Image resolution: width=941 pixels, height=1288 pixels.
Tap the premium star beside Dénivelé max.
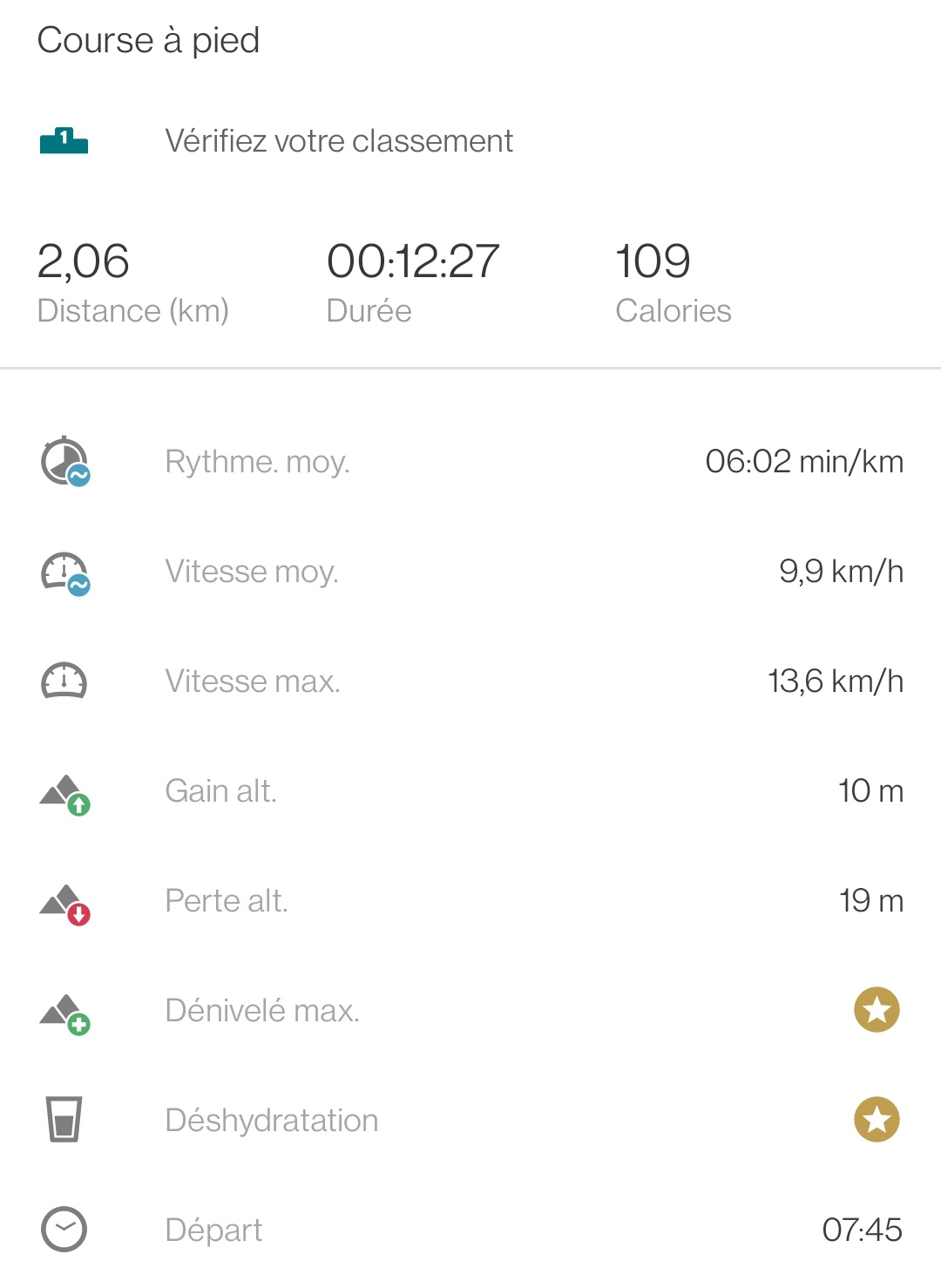876,1010
